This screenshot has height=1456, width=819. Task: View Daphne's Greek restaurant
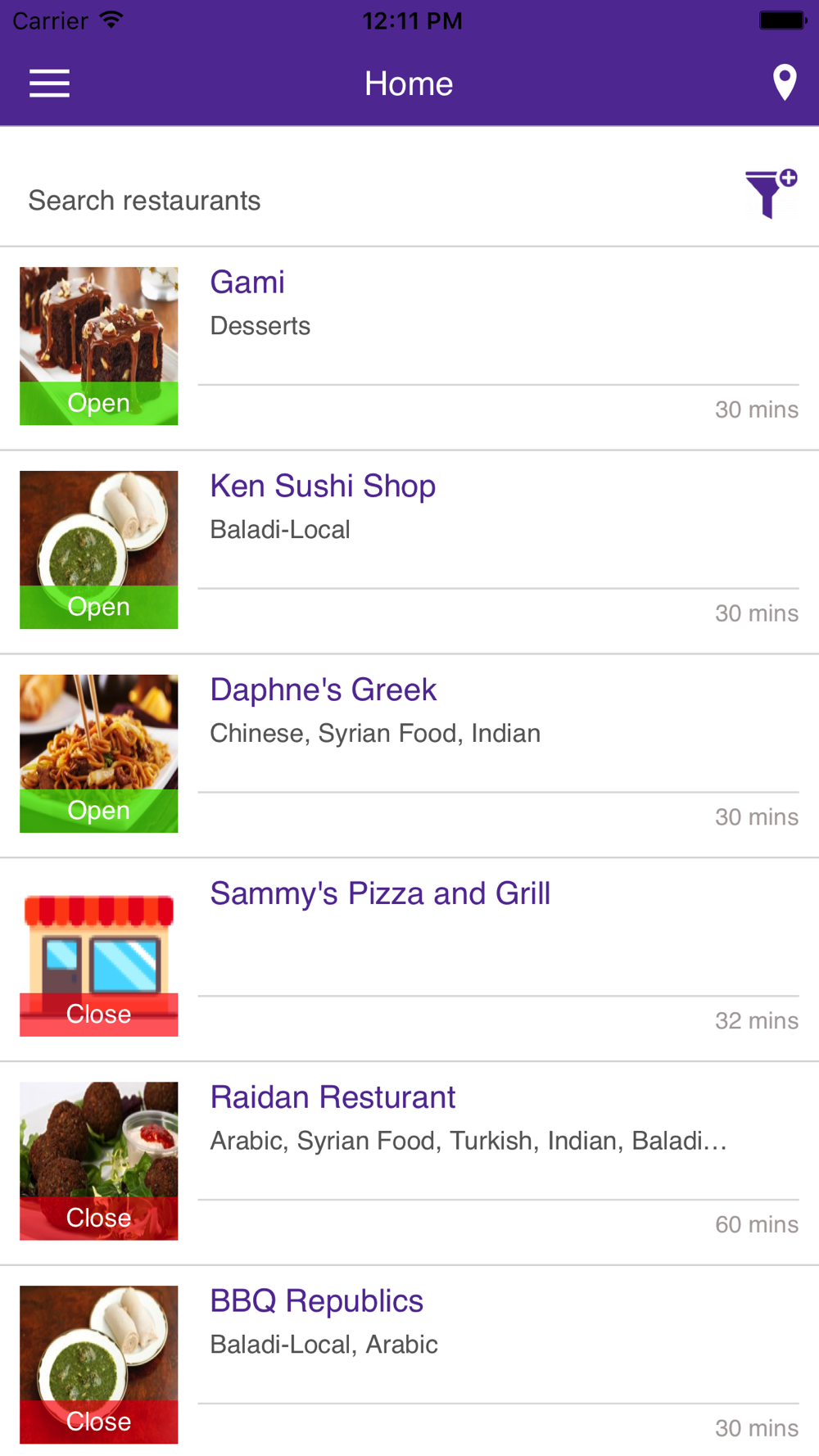409,756
